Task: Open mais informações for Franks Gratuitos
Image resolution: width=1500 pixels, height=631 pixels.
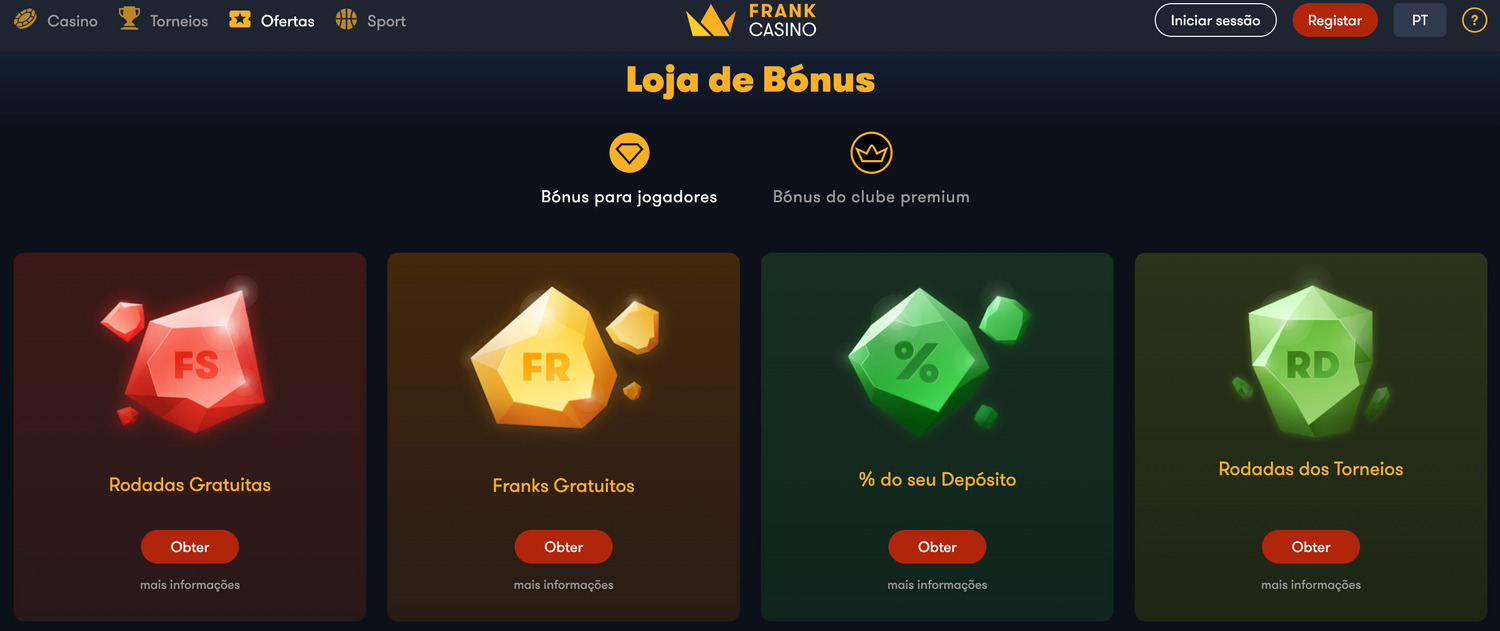Action: pyautogui.click(x=563, y=585)
